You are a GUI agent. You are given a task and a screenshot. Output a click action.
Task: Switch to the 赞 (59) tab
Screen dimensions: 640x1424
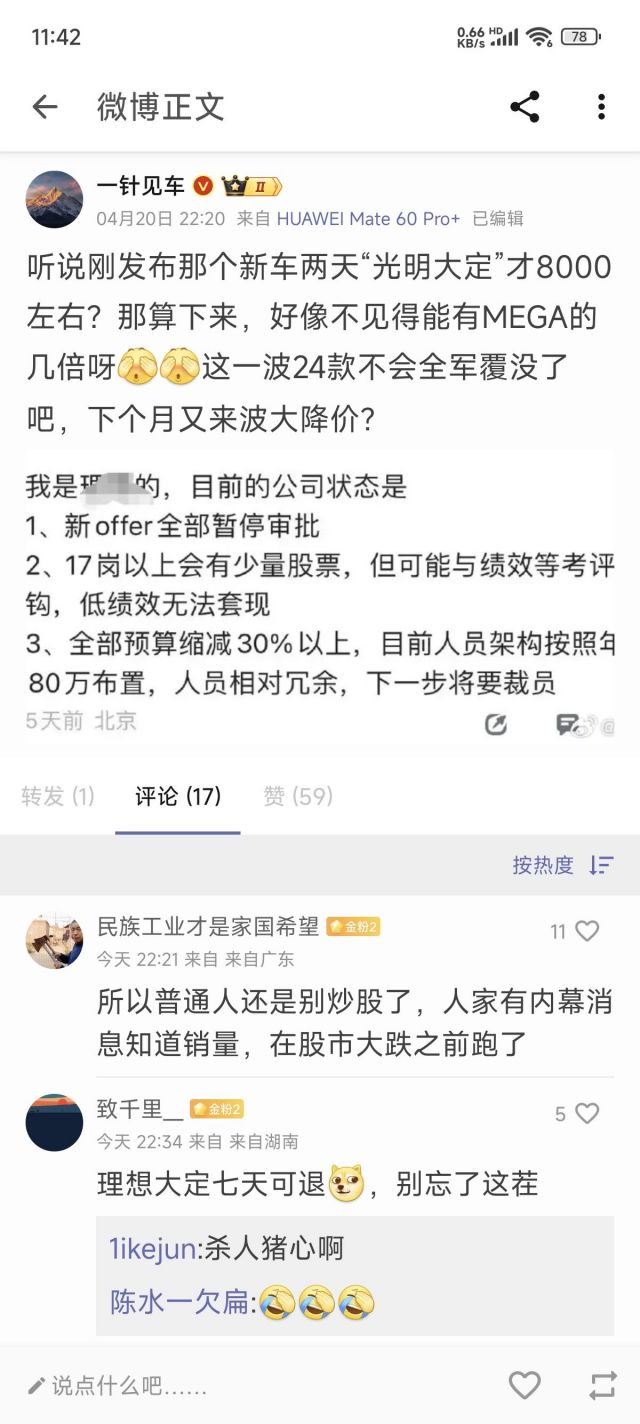tap(298, 796)
